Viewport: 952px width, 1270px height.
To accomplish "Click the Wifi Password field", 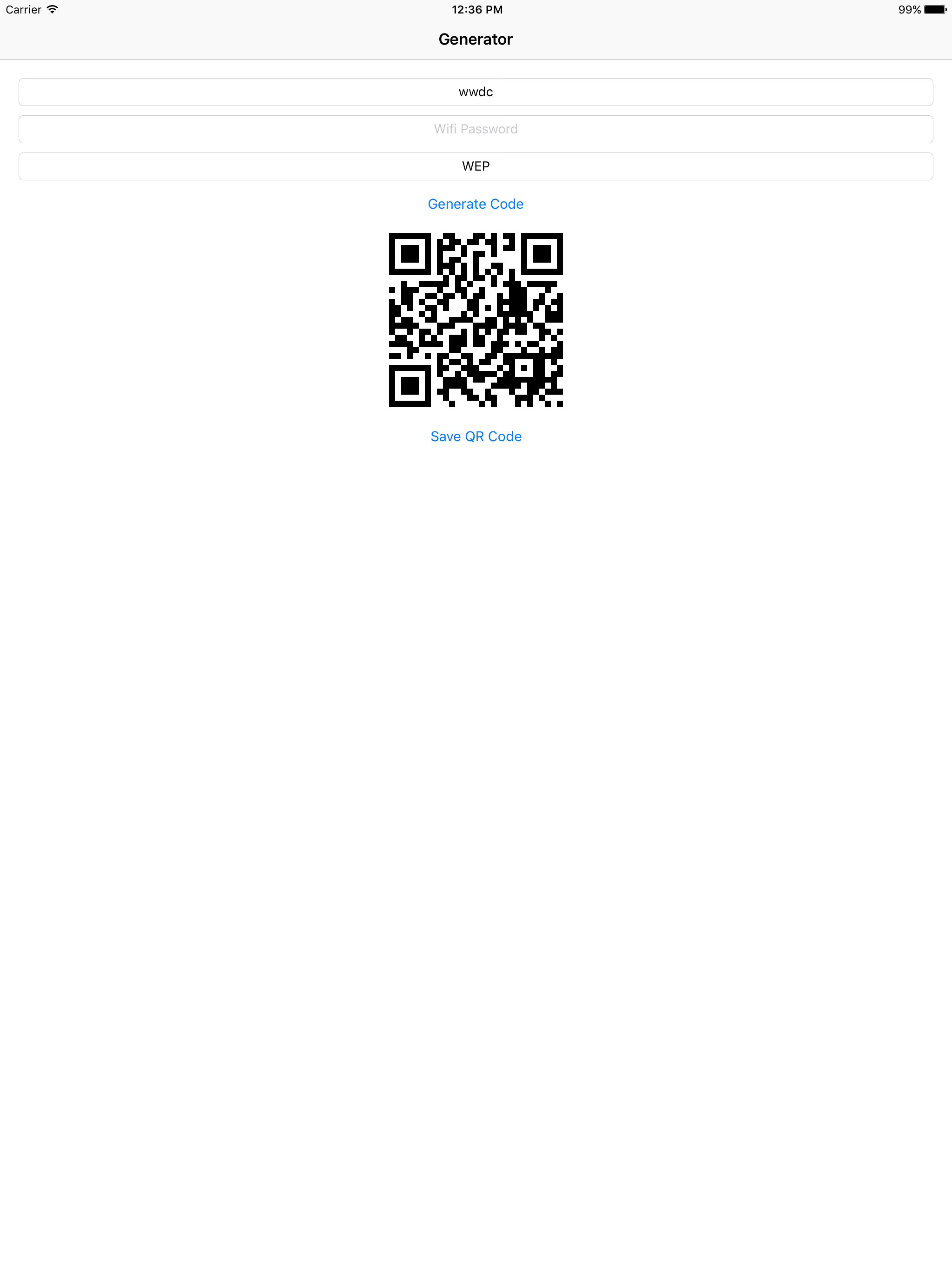I will point(476,129).
